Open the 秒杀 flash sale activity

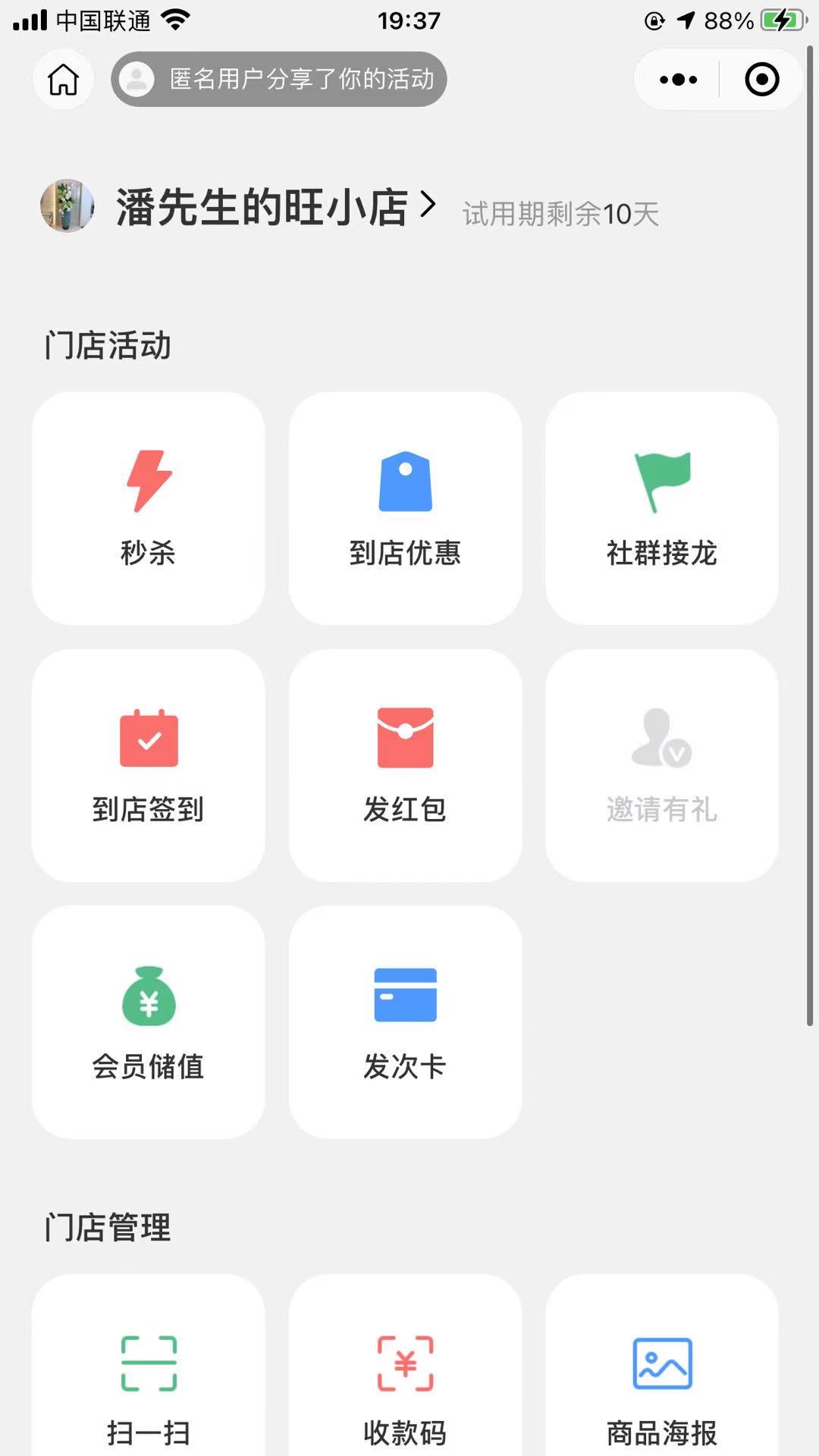point(149,508)
